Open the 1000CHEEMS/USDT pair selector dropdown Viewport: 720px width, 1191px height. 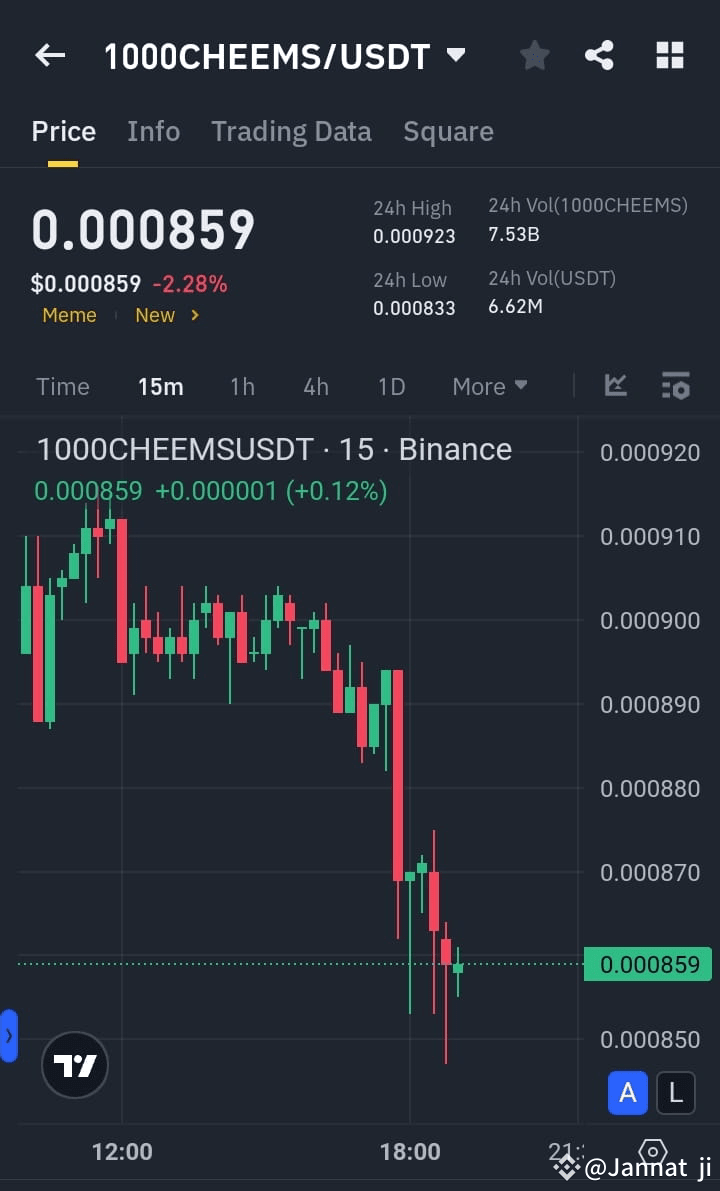(x=455, y=56)
